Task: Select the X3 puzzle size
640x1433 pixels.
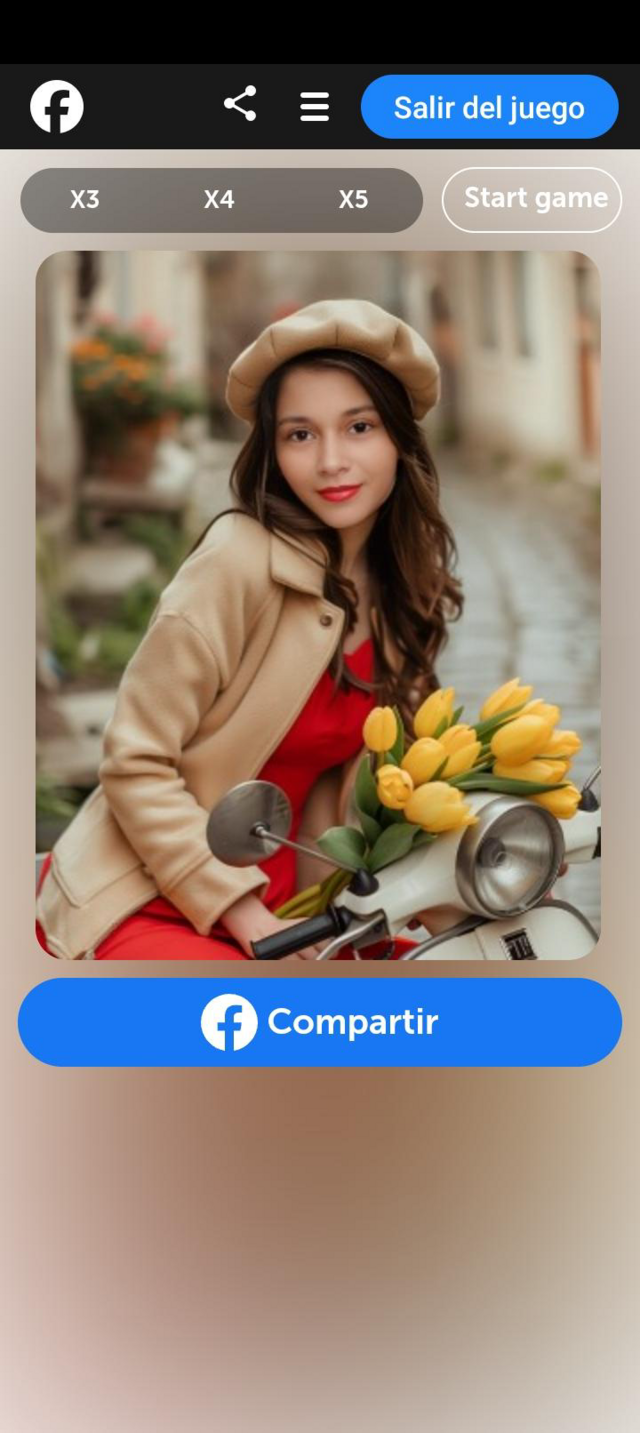Action: tap(85, 200)
